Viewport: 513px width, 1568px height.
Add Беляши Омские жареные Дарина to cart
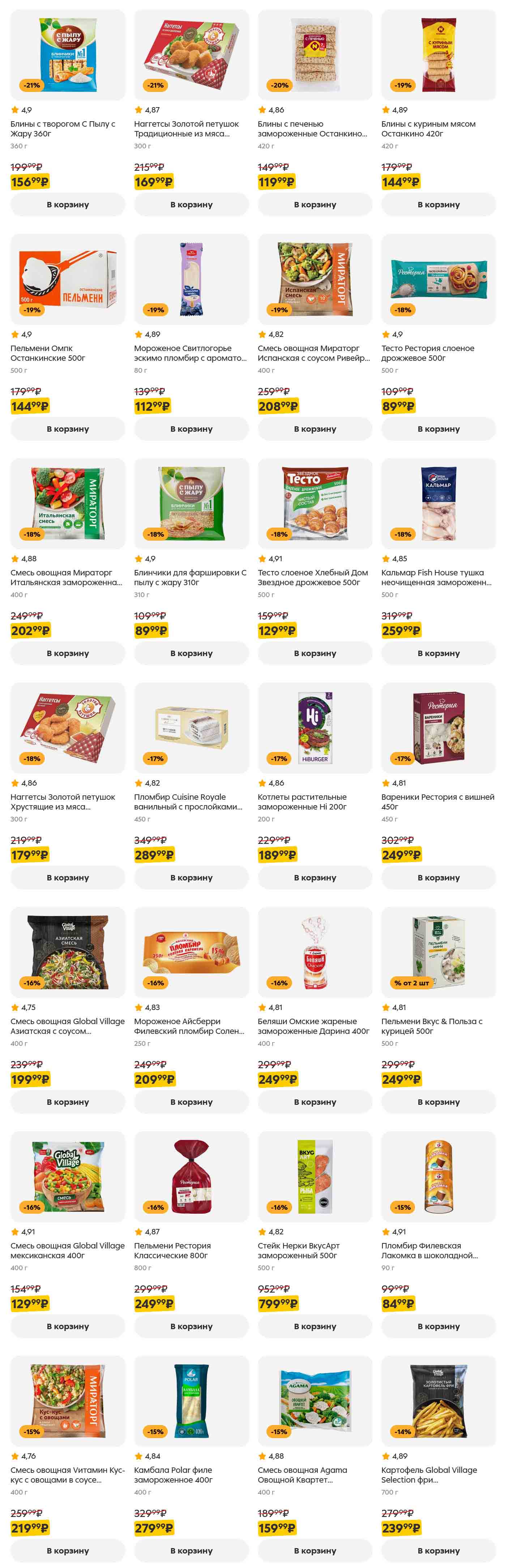(314, 1102)
